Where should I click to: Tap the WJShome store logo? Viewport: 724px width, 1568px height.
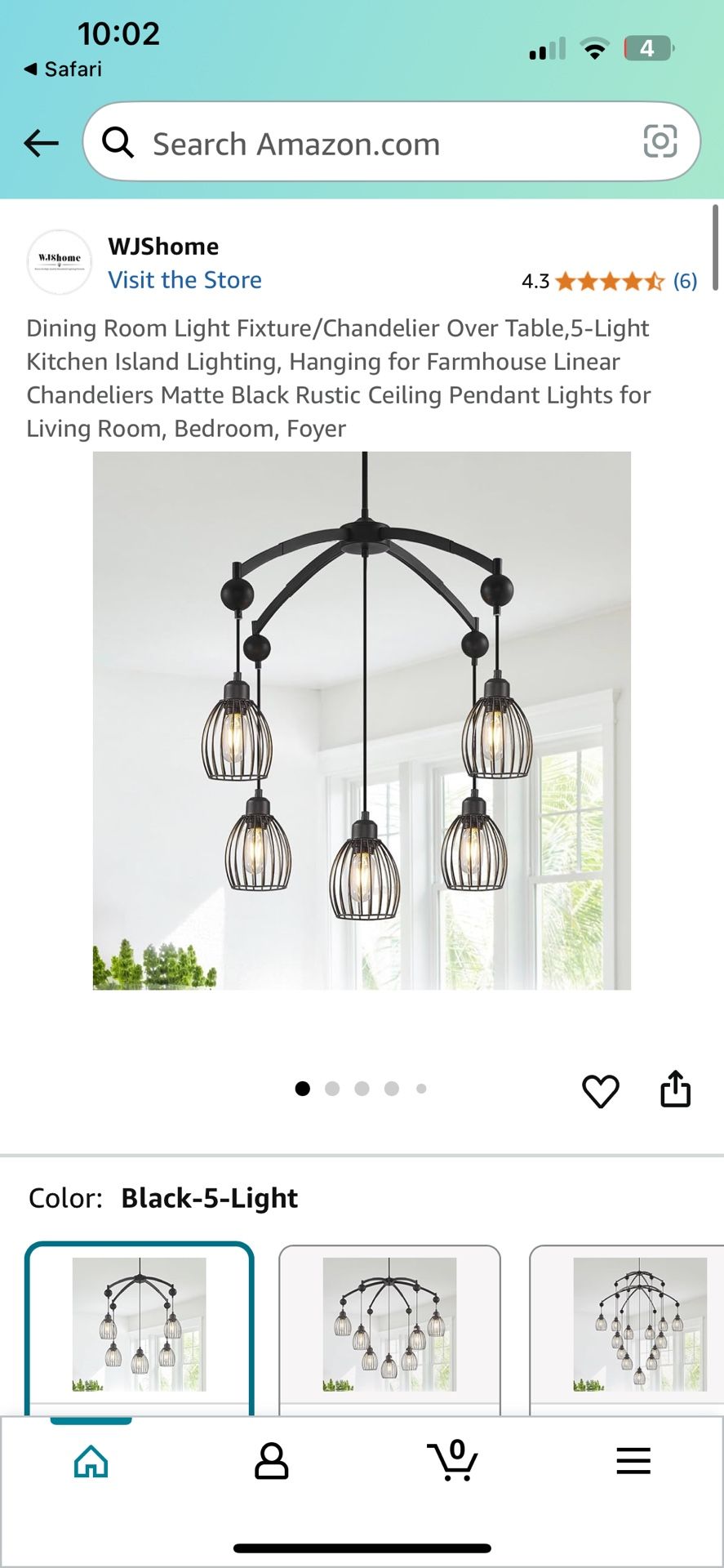point(59,261)
